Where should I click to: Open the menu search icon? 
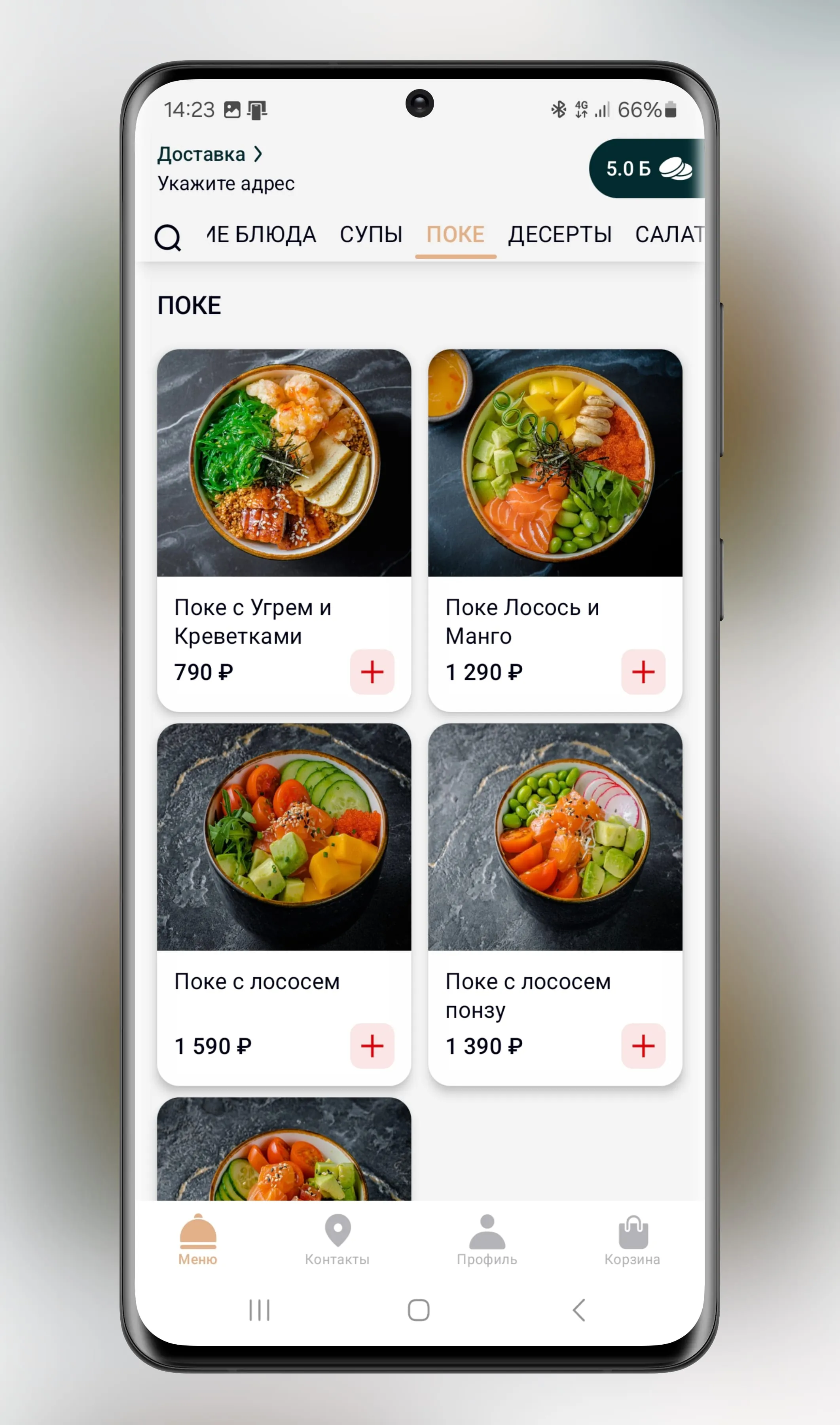[x=167, y=237]
